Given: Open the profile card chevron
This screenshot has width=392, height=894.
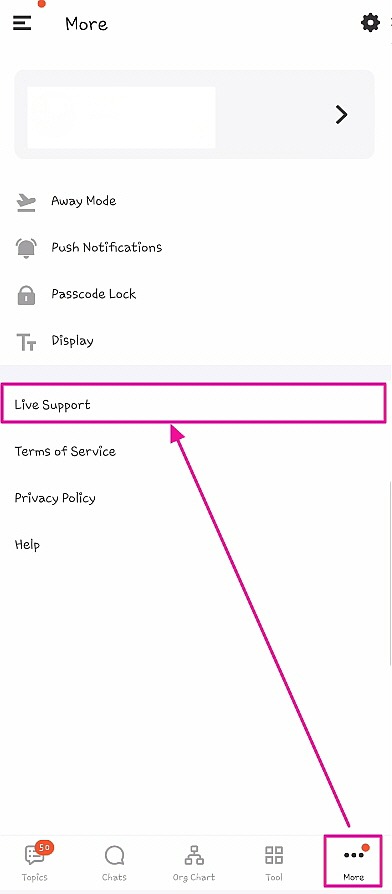Looking at the screenshot, I should [341, 115].
